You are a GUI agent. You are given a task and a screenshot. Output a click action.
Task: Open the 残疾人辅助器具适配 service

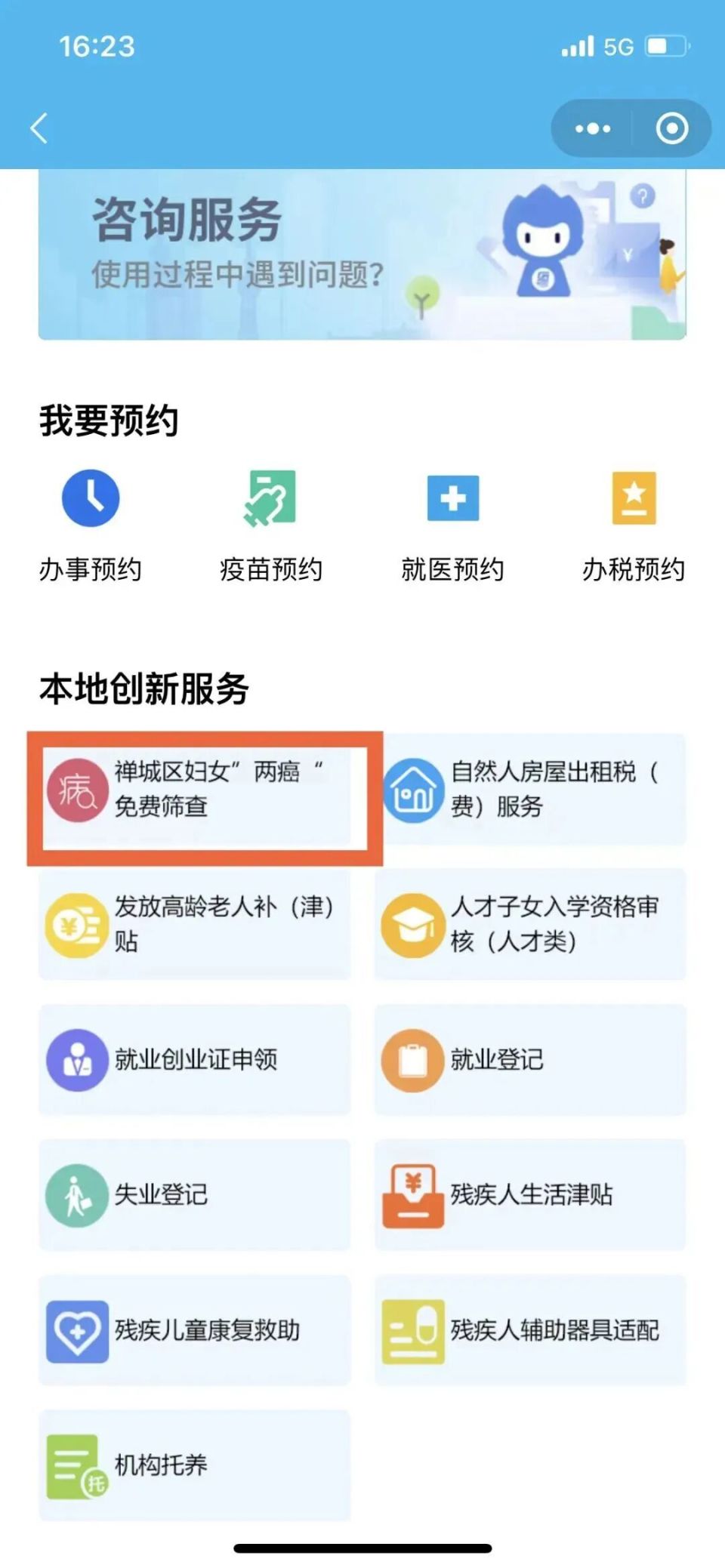click(x=529, y=1330)
